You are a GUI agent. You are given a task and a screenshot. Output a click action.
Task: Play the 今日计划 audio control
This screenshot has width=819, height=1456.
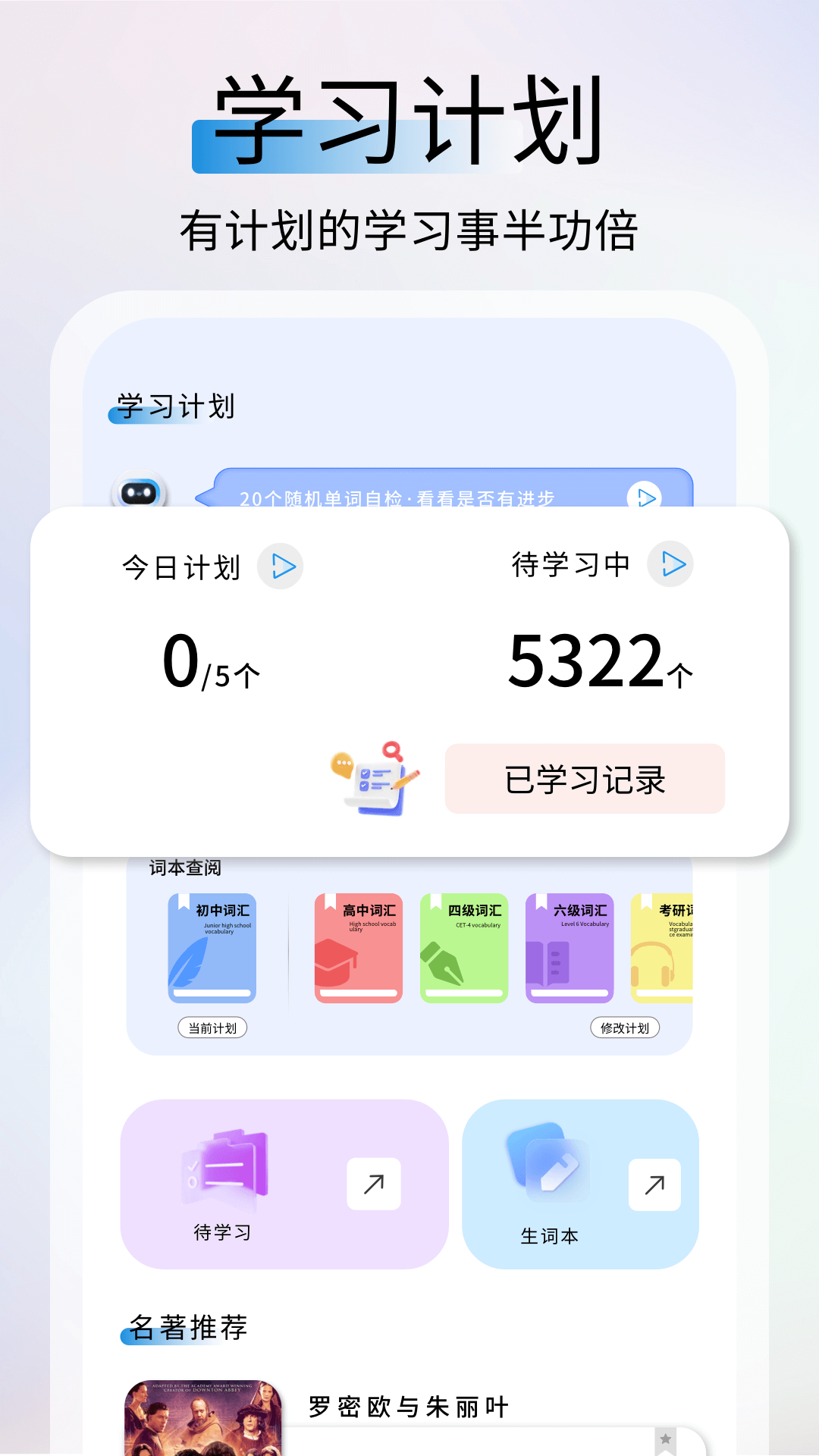click(x=280, y=566)
